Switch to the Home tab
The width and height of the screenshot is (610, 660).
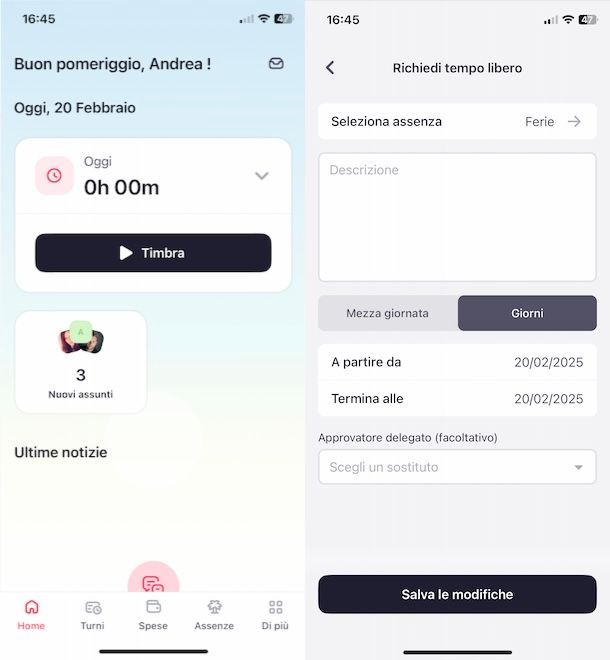point(31,614)
